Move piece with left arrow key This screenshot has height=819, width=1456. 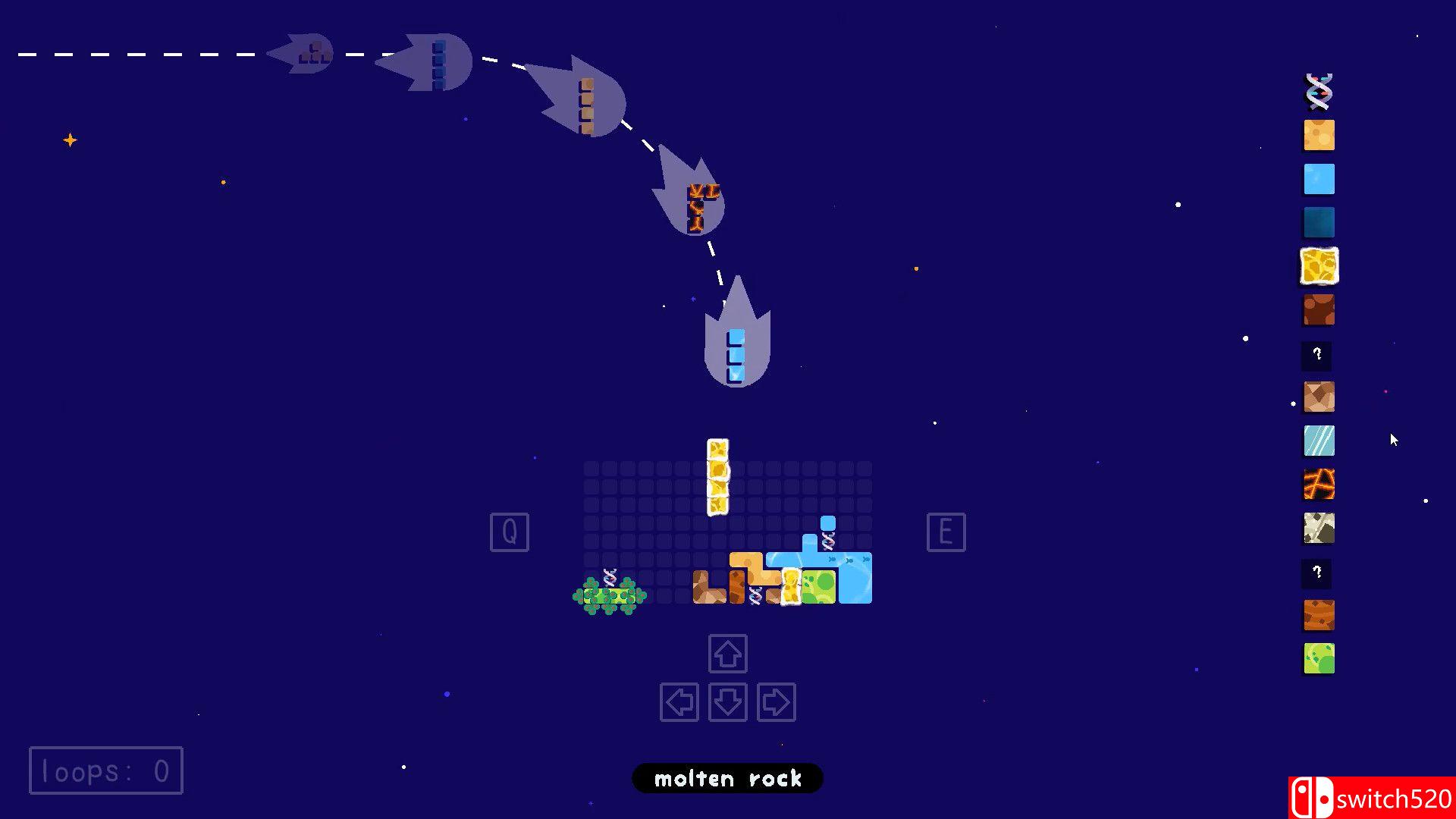[679, 702]
